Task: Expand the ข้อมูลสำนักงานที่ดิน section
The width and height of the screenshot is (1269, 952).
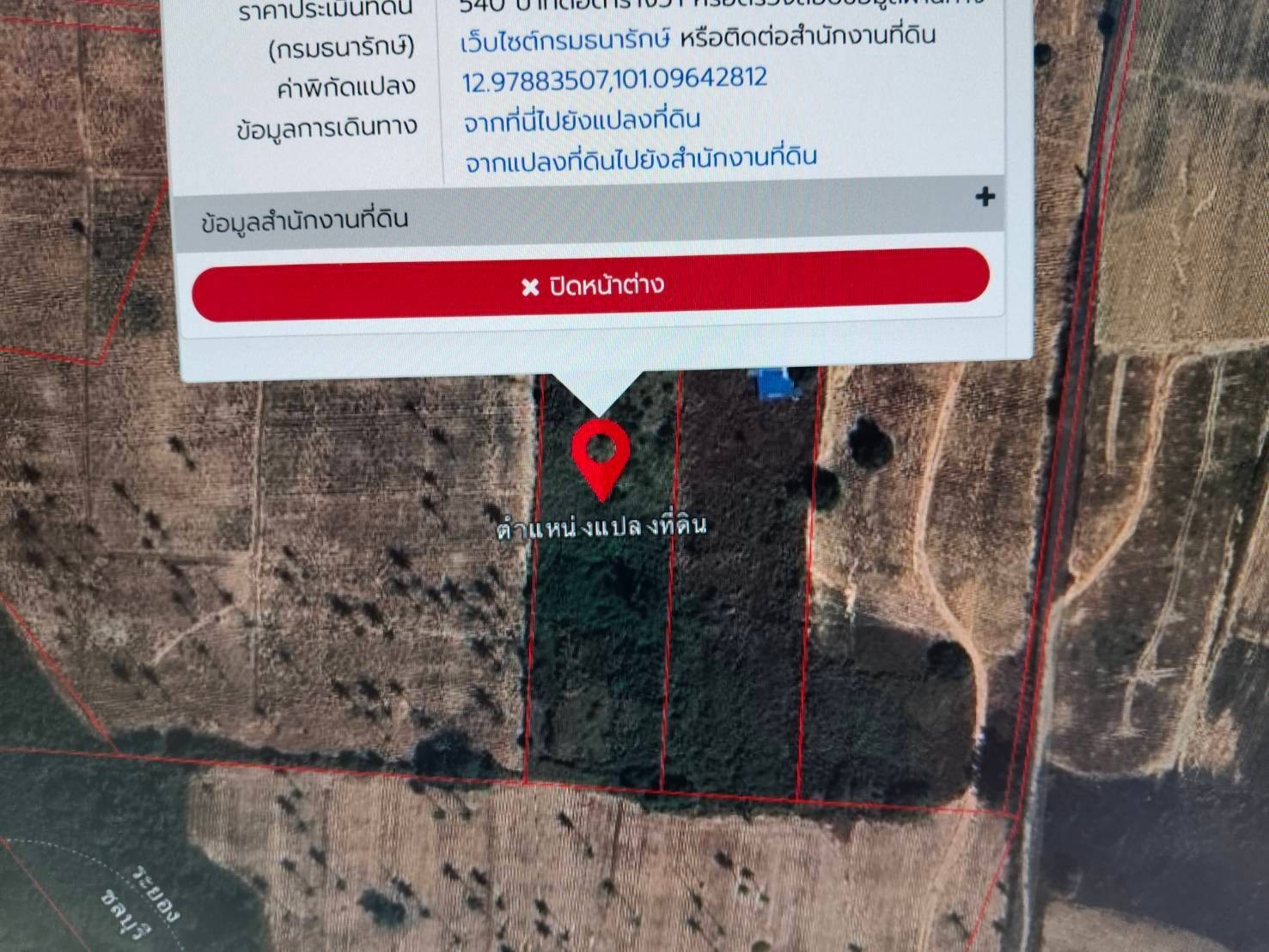Action: coord(985,198)
